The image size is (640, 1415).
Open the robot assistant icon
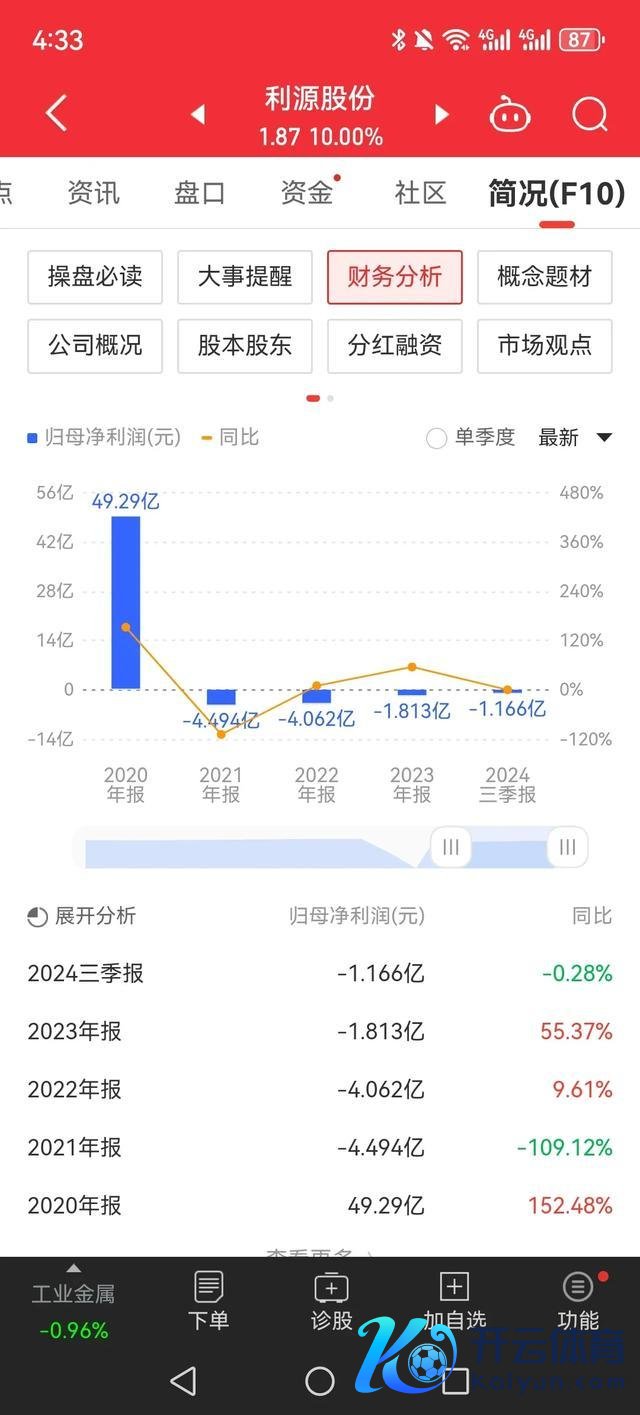(x=509, y=115)
